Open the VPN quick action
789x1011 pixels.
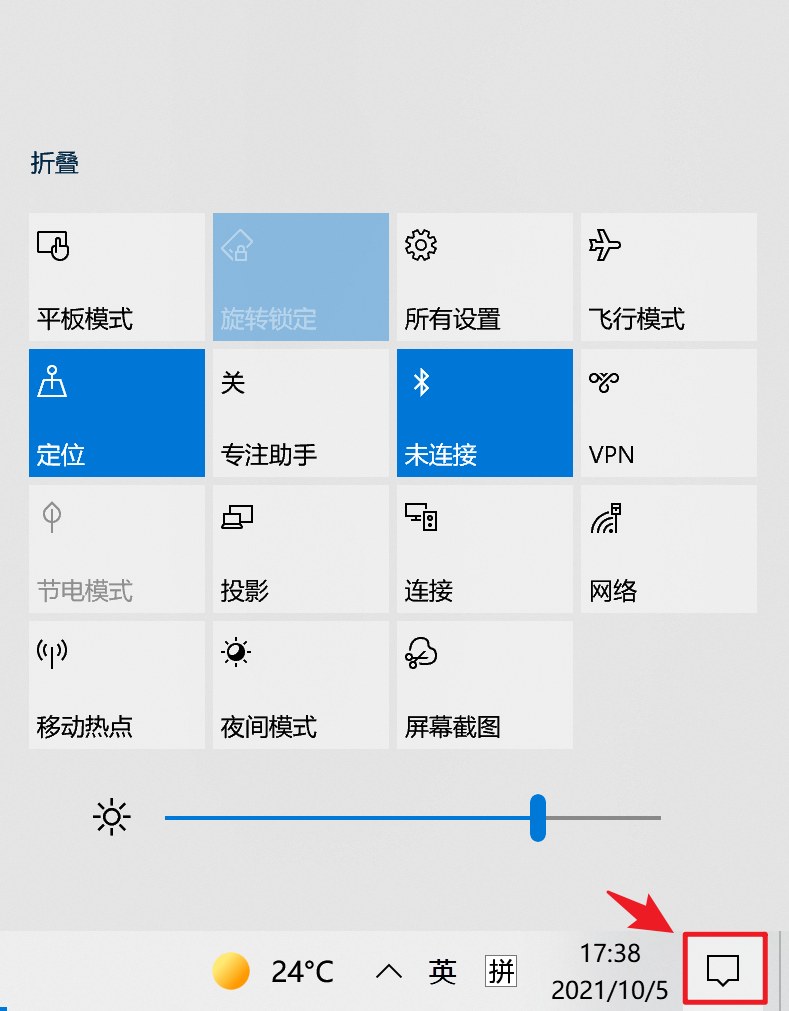click(x=669, y=413)
